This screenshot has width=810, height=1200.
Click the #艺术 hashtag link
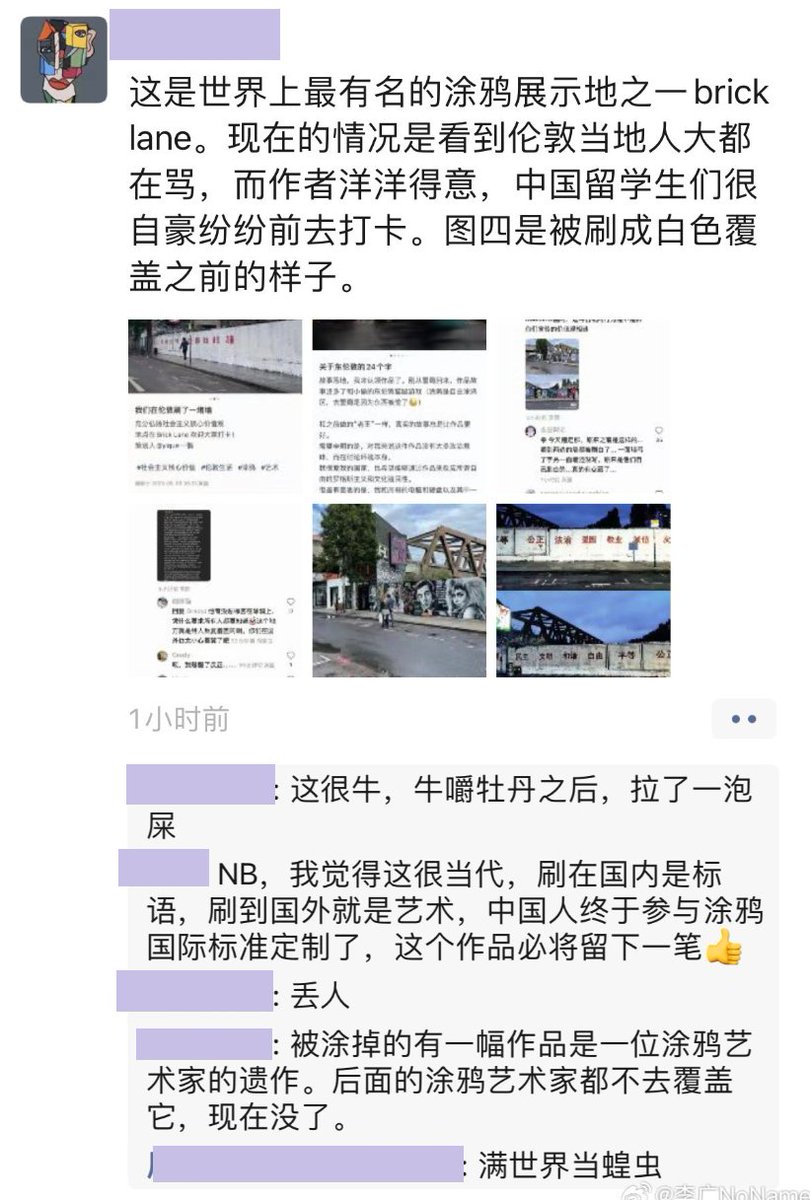pyautogui.click(x=269, y=466)
